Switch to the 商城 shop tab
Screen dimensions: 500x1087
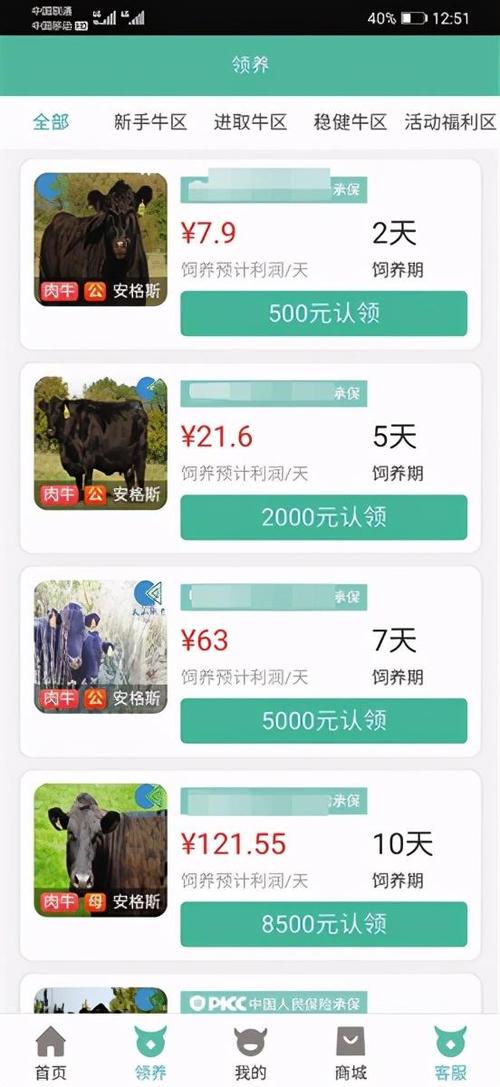click(x=350, y=1053)
